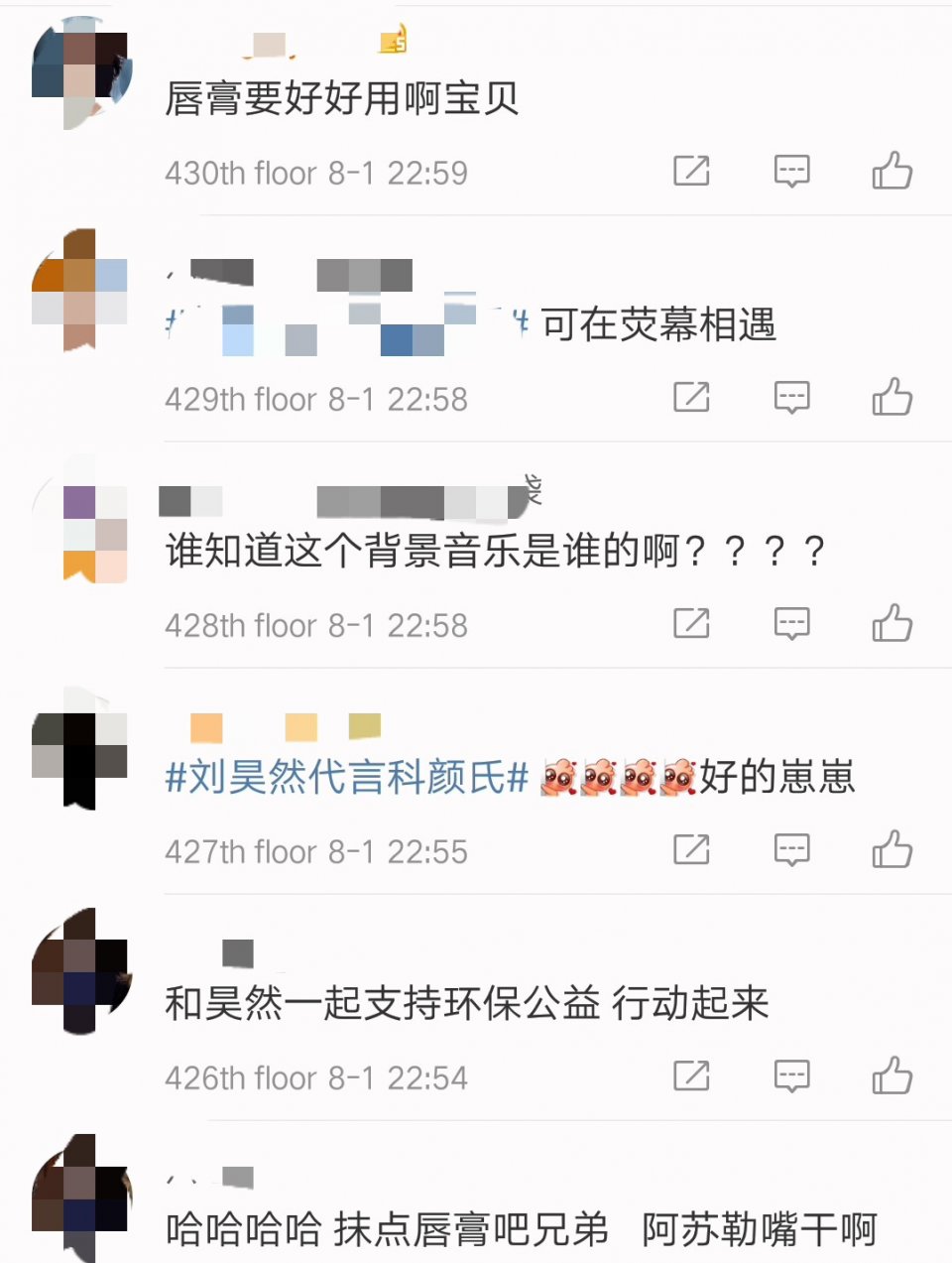Repost the 430th floor comment
Image resolution: width=952 pixels, height=1263 pixels.
coord(691,172)
